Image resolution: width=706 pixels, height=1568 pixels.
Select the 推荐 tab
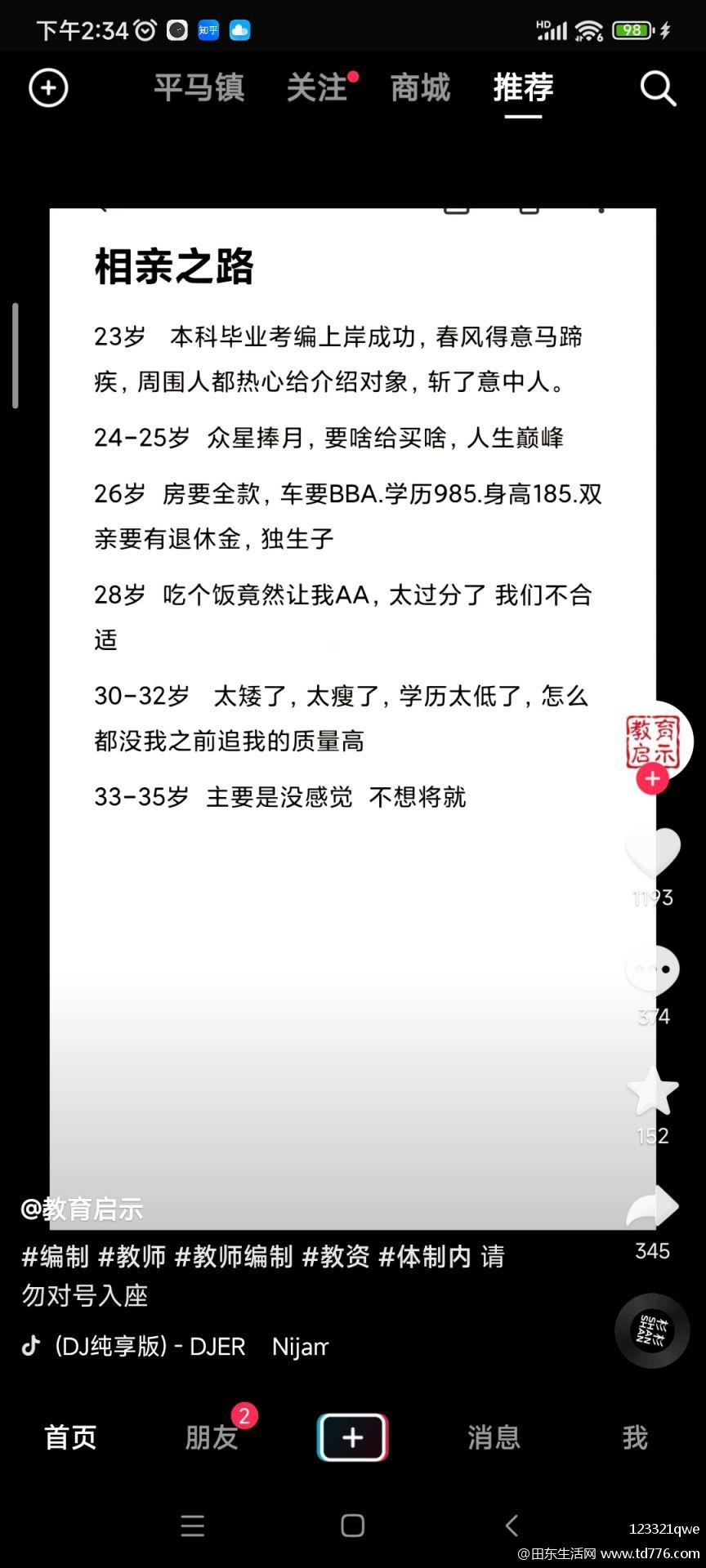[523, 87]
